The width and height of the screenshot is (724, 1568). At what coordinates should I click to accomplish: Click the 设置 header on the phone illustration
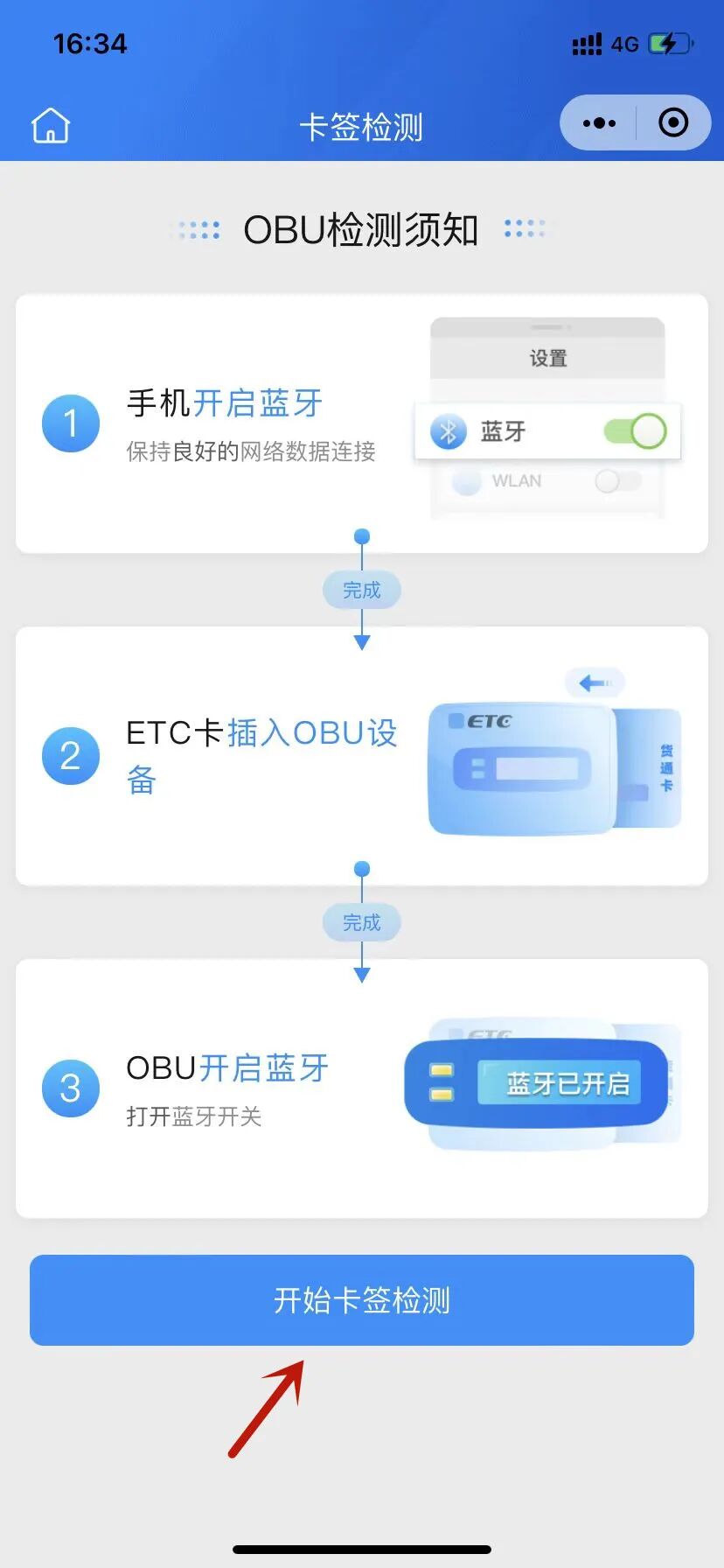(x=547, y=357)
